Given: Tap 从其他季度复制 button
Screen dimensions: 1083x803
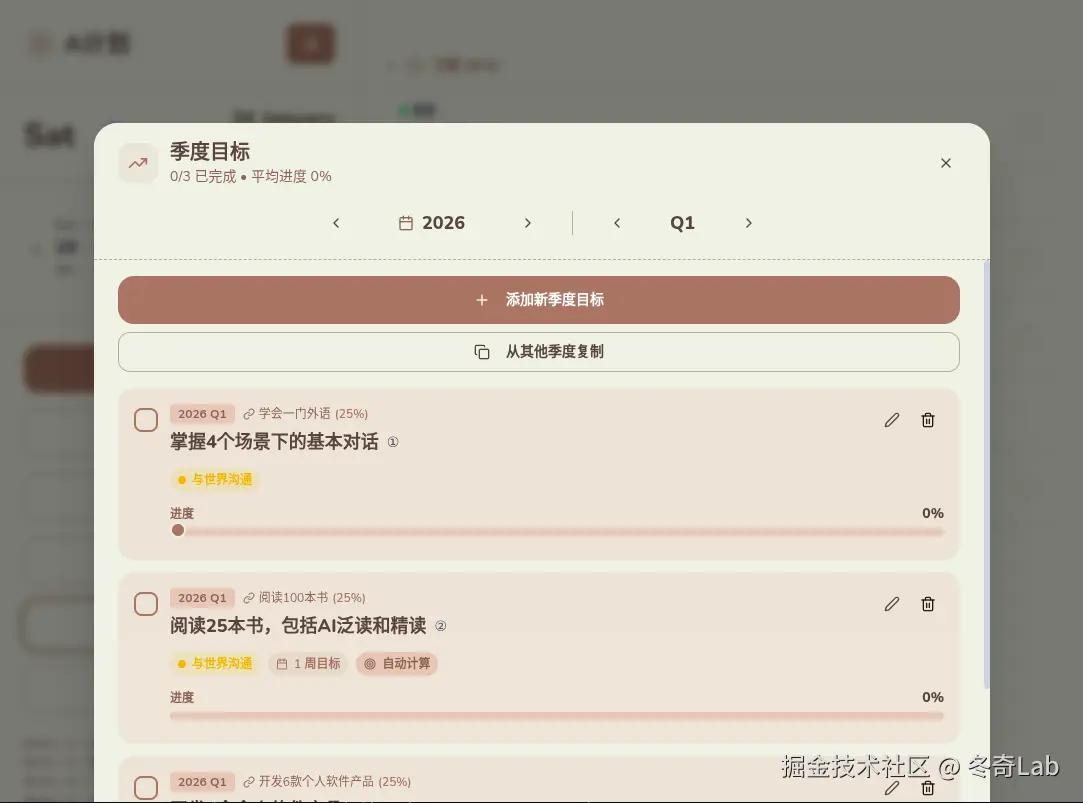Looking at the screenshot, I should (x=538, y=352).
